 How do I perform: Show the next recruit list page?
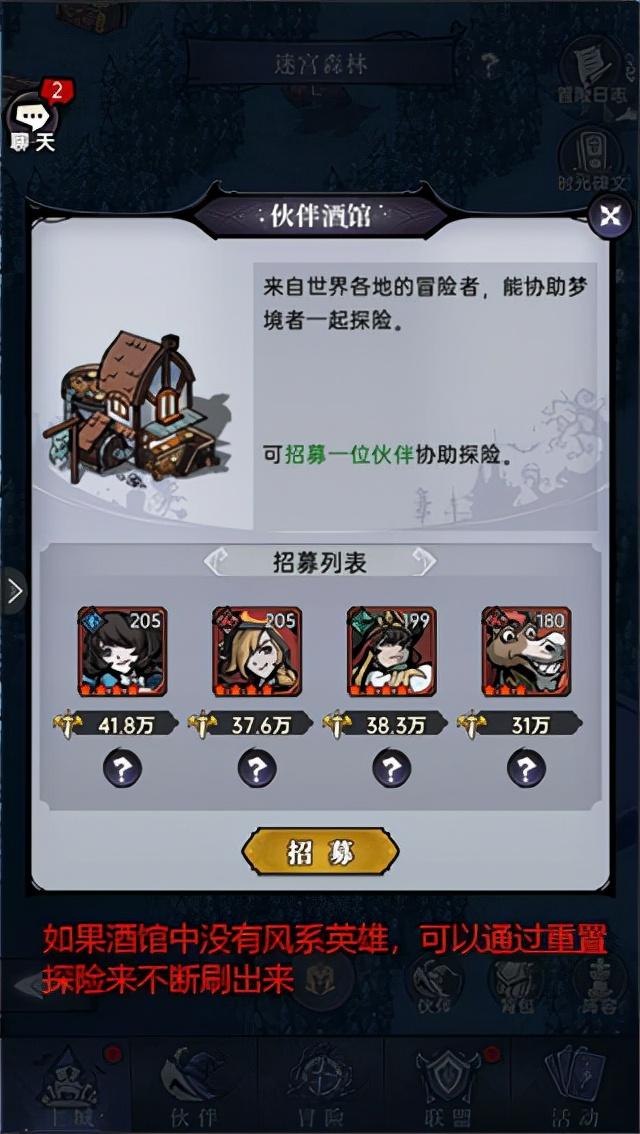(x=424, y=561)
